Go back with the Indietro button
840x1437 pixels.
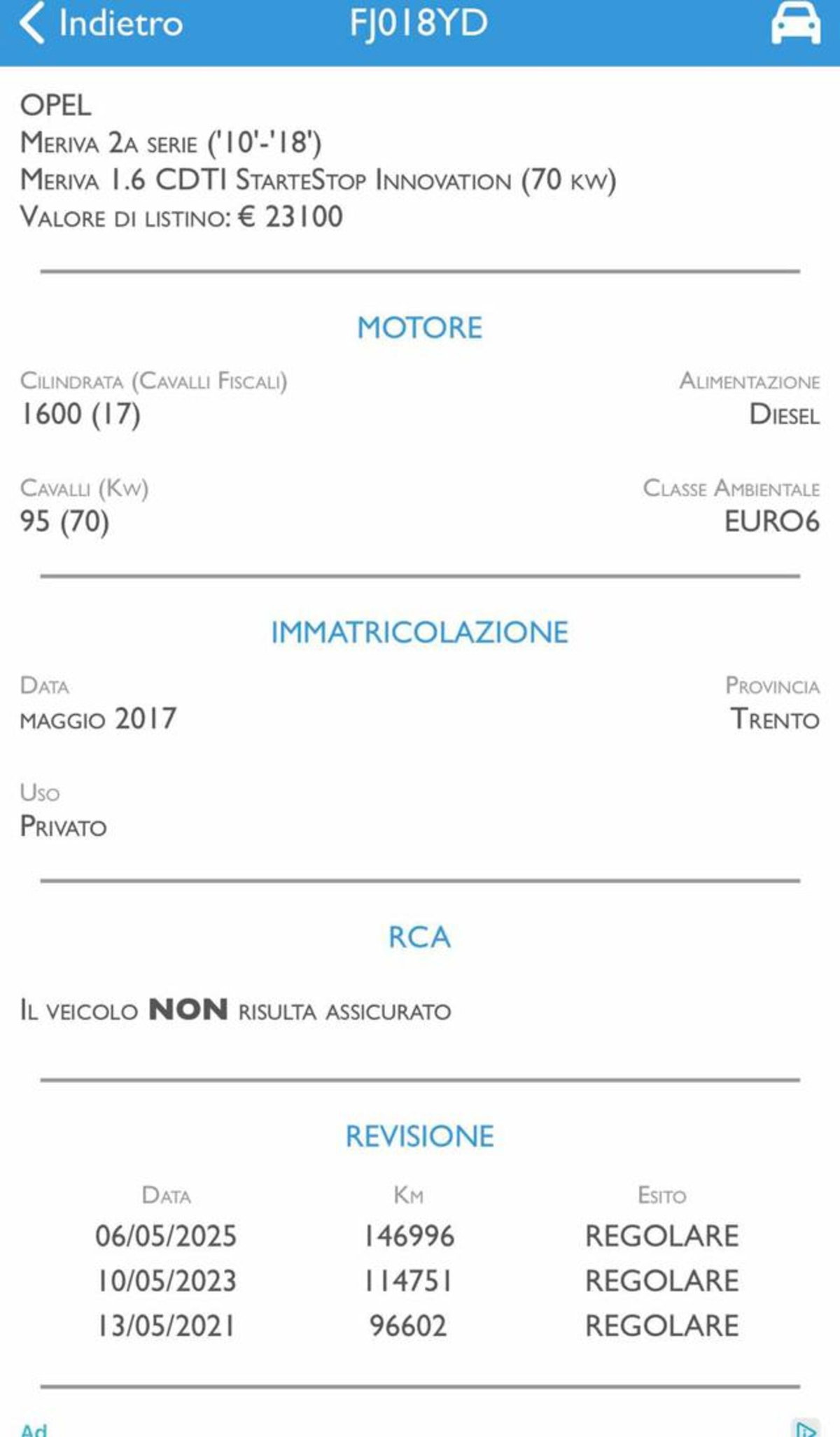(101, 23)
